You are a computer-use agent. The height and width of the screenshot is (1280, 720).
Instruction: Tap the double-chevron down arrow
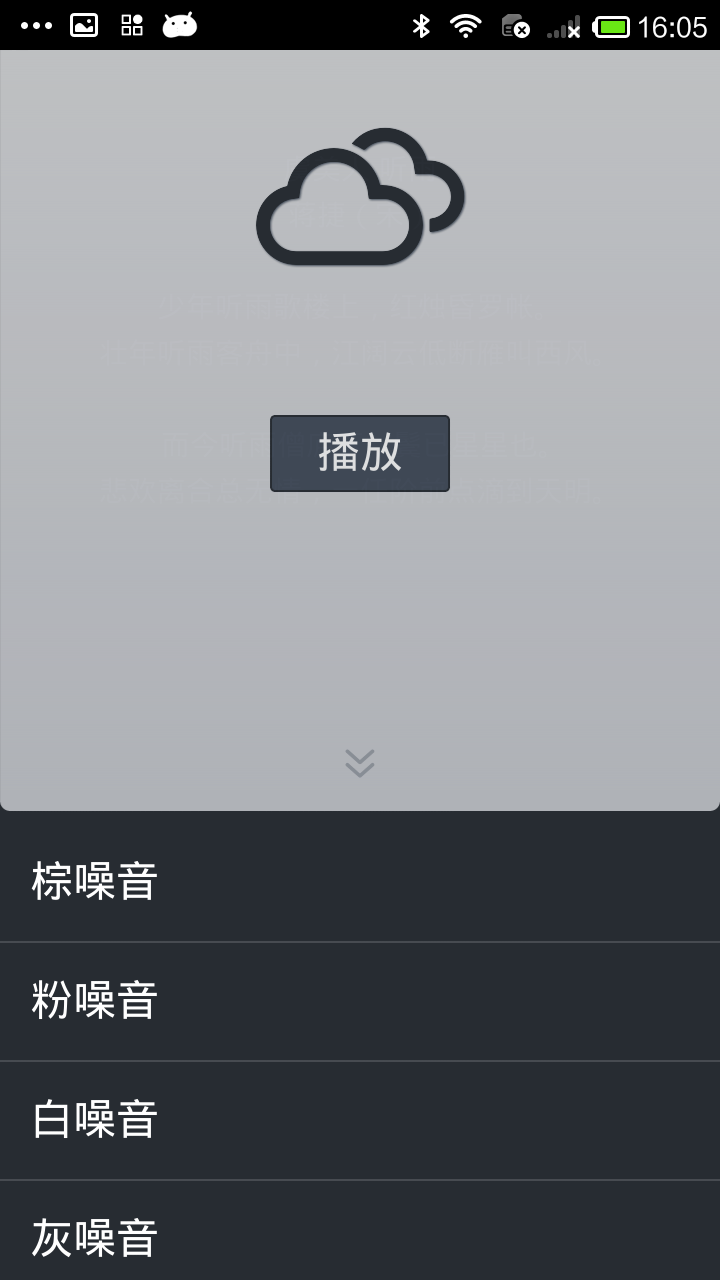[x=360, y=763]
